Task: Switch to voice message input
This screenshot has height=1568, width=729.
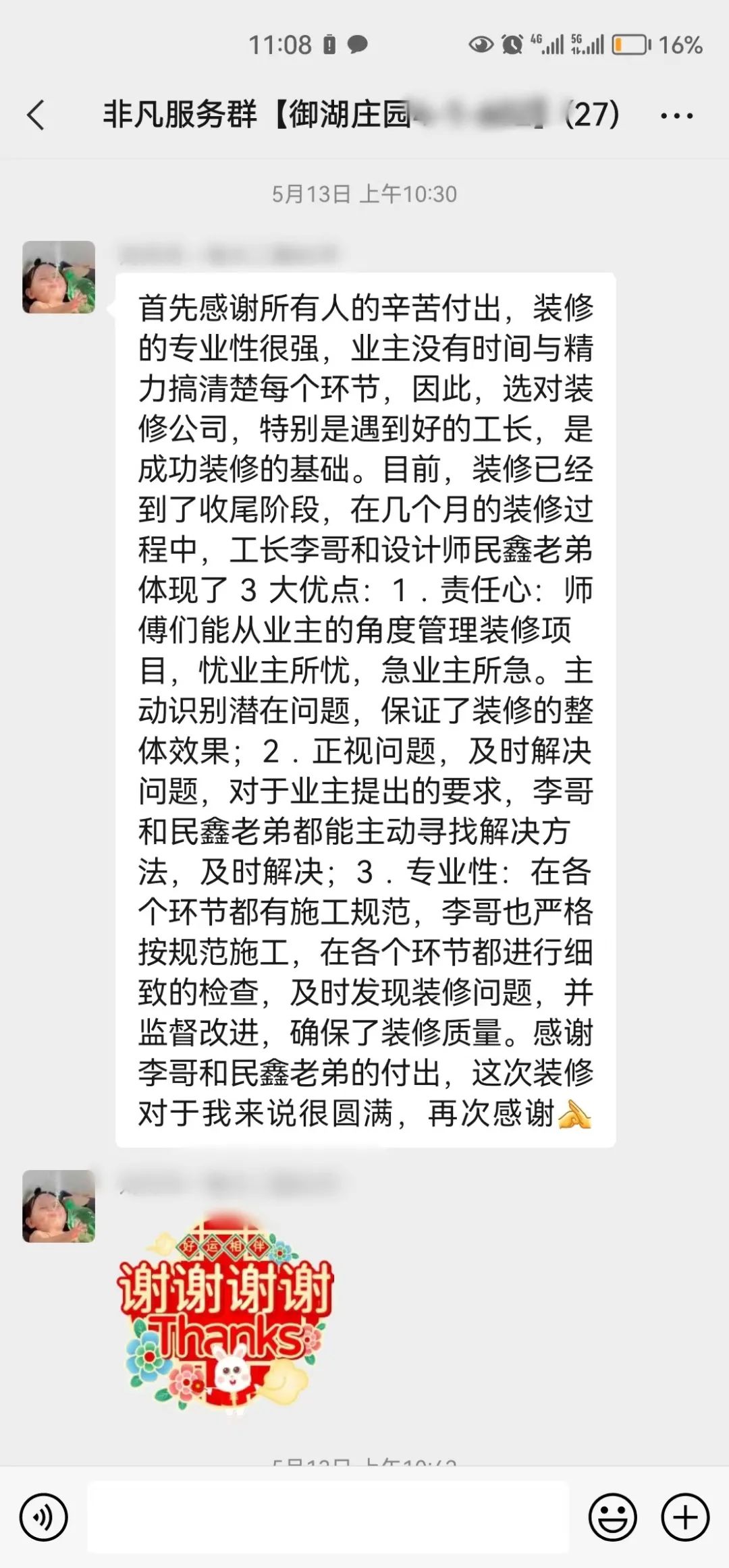Action: 44,1518
